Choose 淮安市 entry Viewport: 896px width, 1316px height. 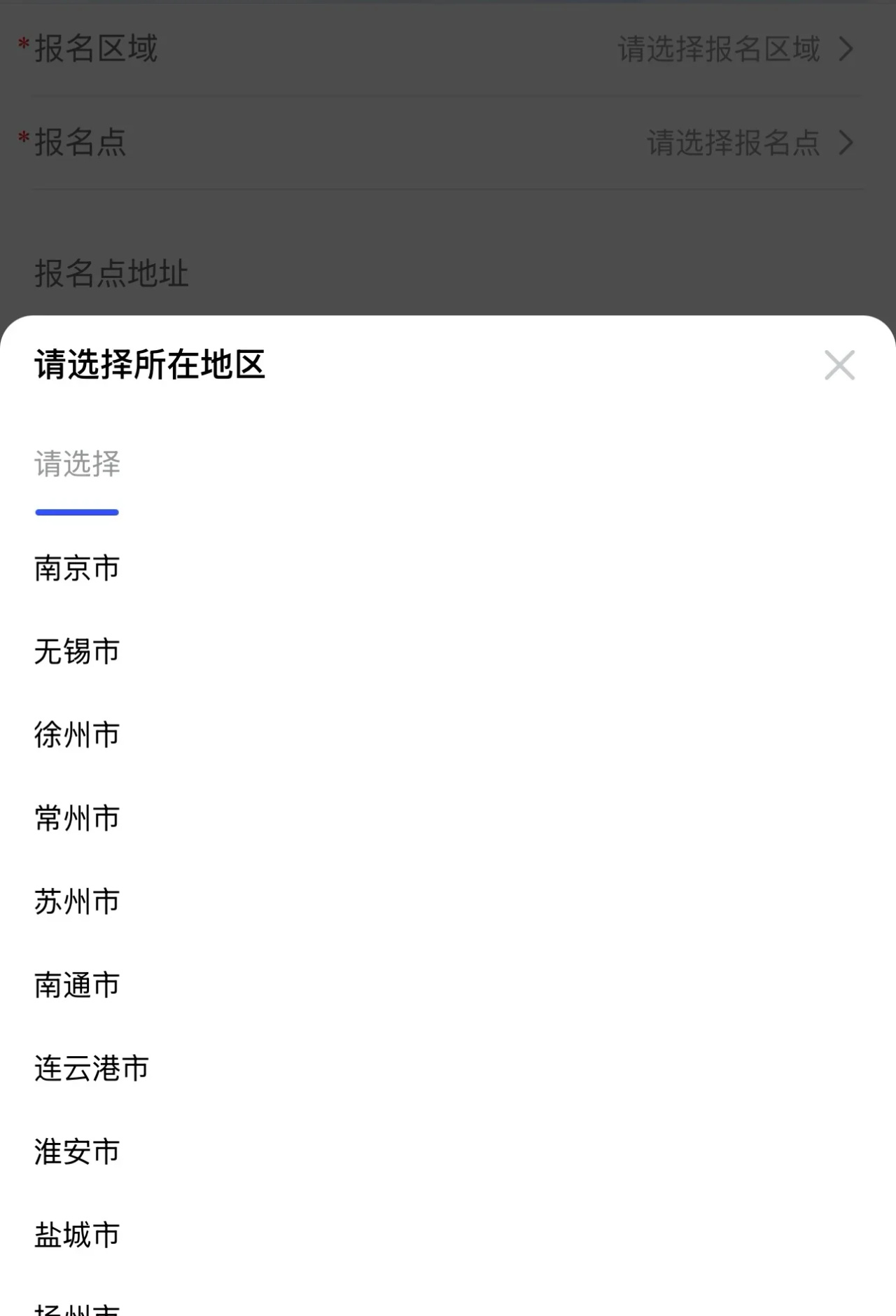click(77, 1151)
